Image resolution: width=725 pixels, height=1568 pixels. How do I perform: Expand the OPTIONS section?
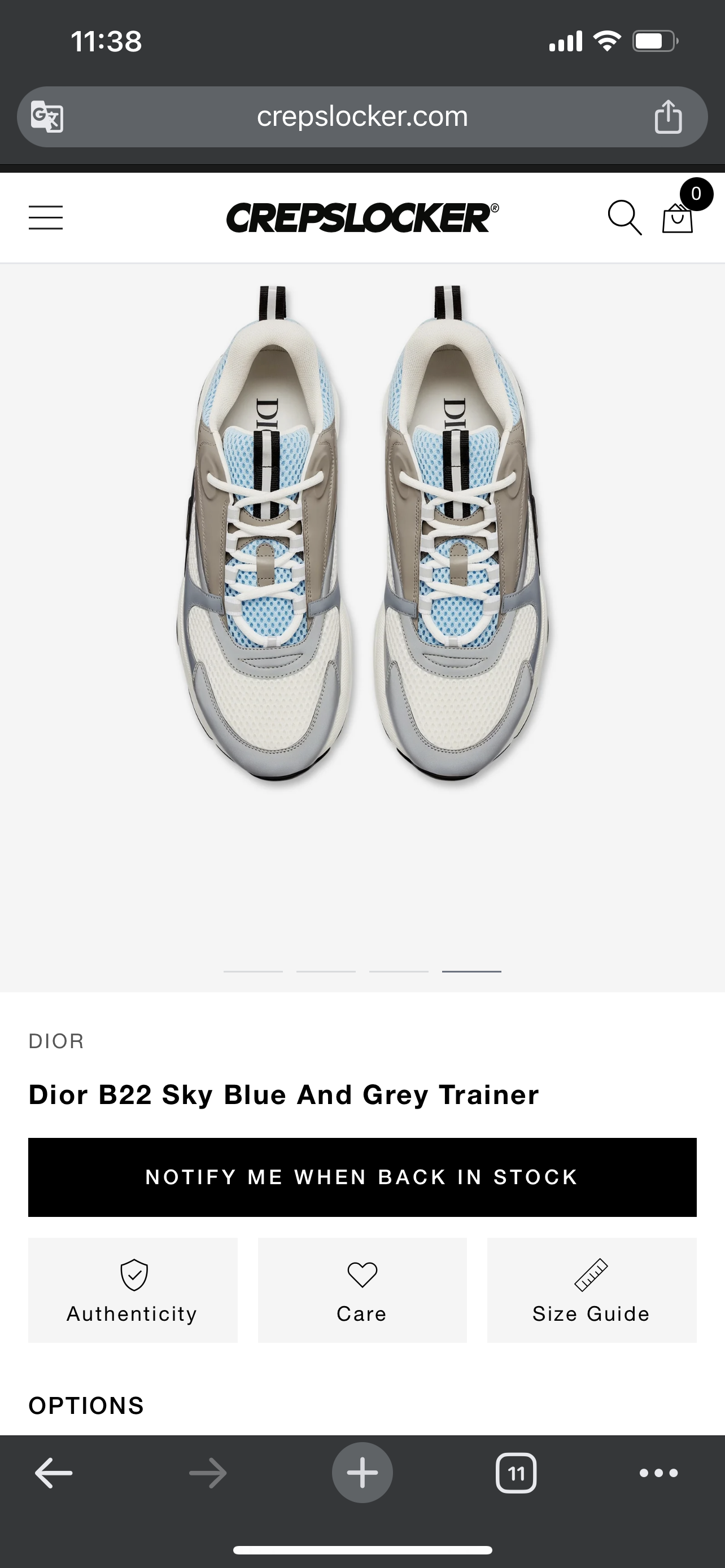[85, 1405]
